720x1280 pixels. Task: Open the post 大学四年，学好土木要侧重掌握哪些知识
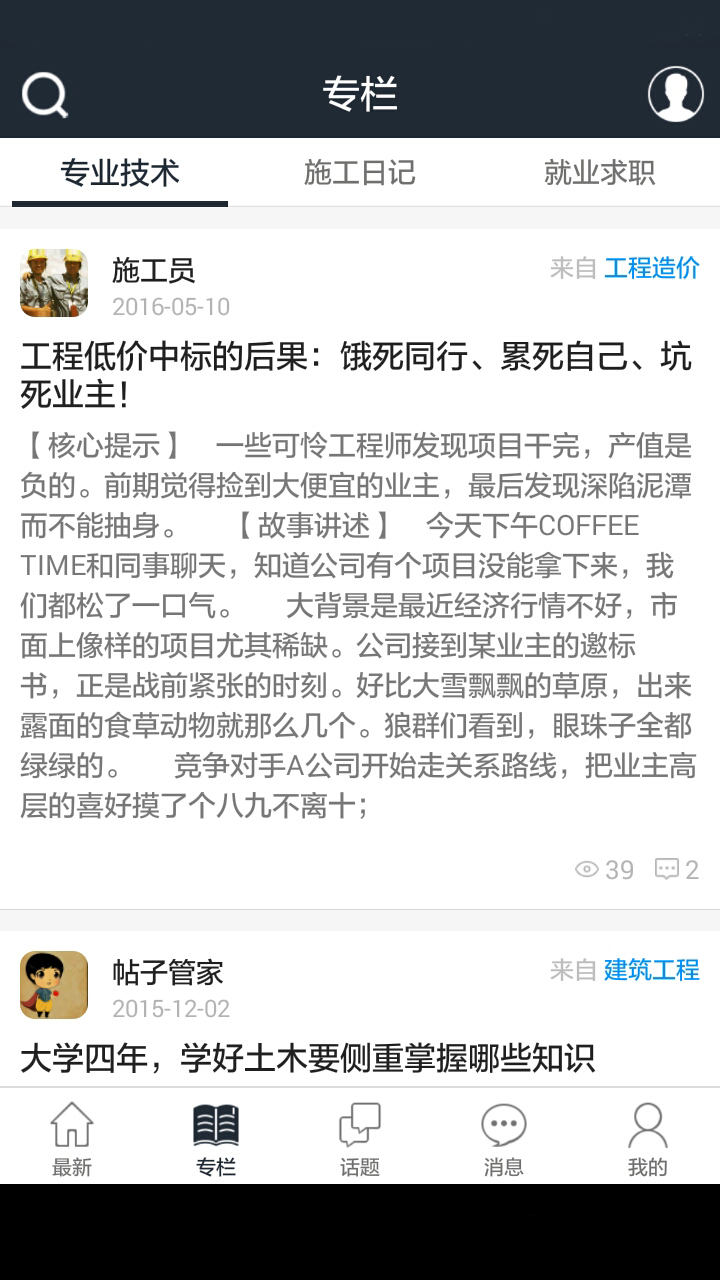(308, 1057)
